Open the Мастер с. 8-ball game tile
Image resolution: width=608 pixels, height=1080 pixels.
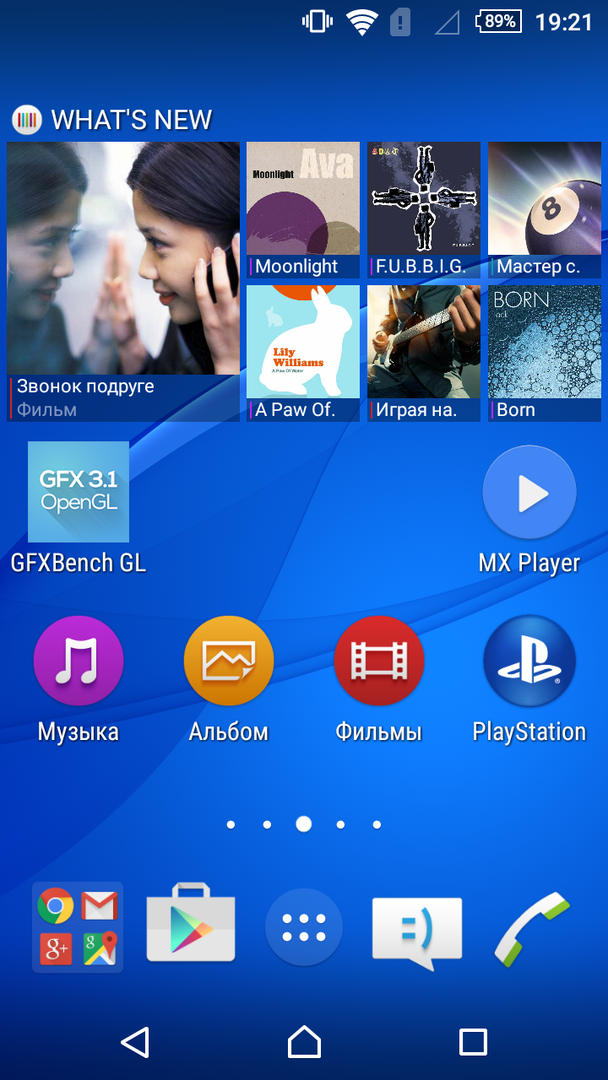544,210
